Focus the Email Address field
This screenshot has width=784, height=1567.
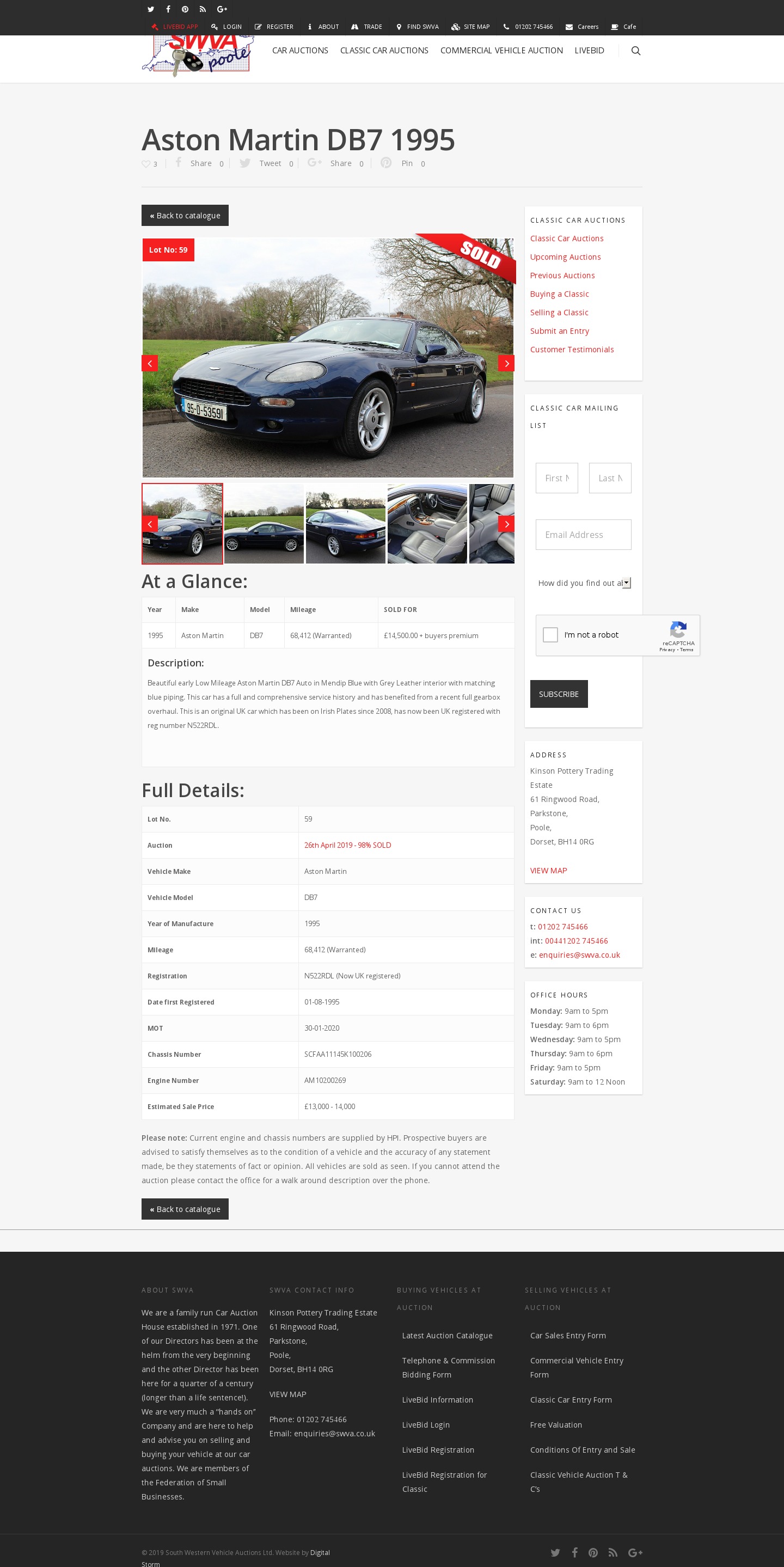tap(583, 535)
